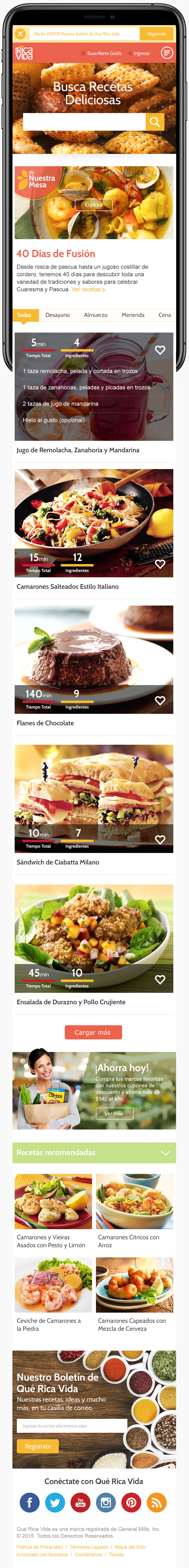Image resolution: width=189 pixels, height=1568 pixels.
Task: Select the Almuerzo tab
Action: pyautogui.click(x=96, y=315)
